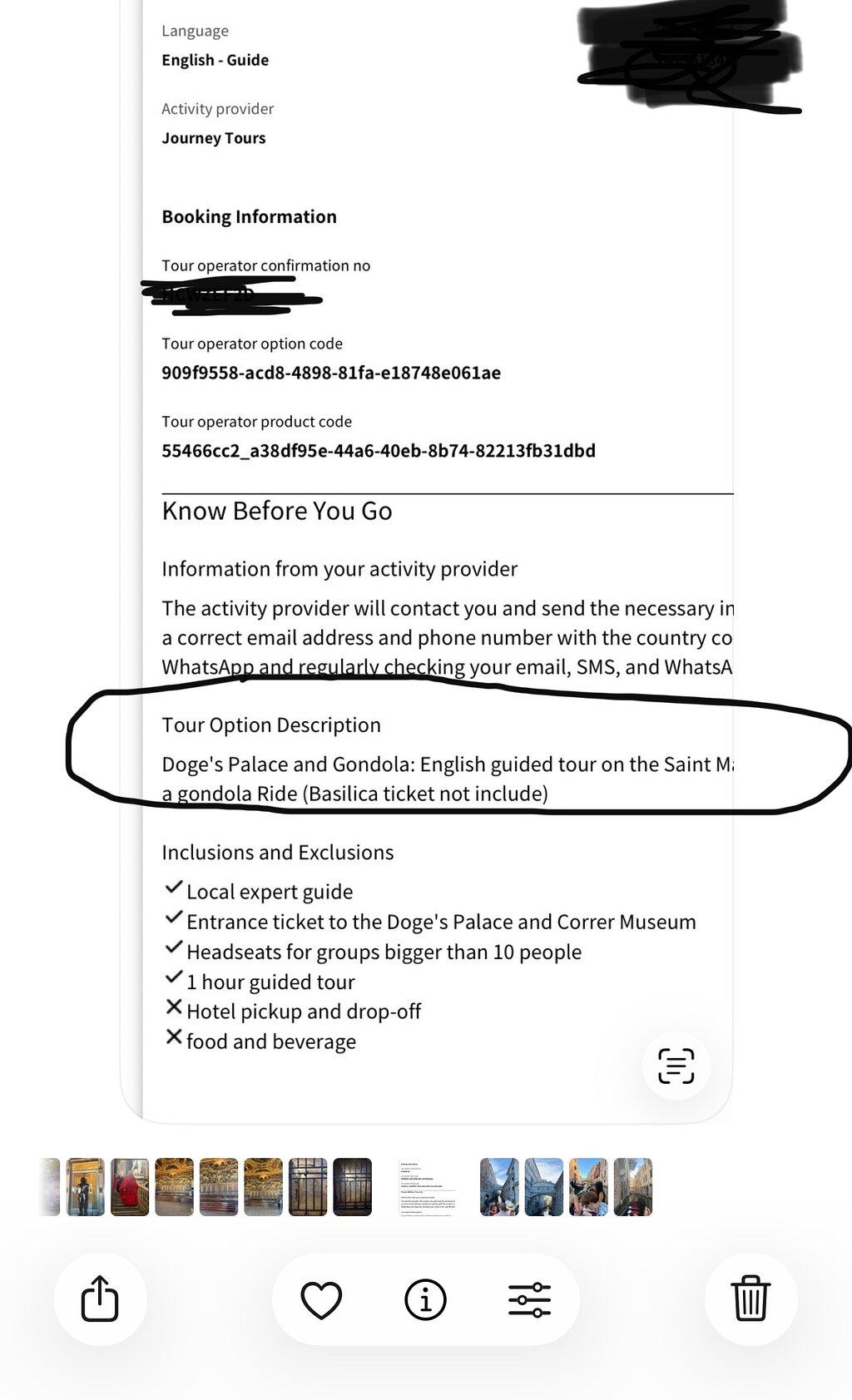Share this photo
Viewport: 852px width, 1400px height.
coord(100,1299)
